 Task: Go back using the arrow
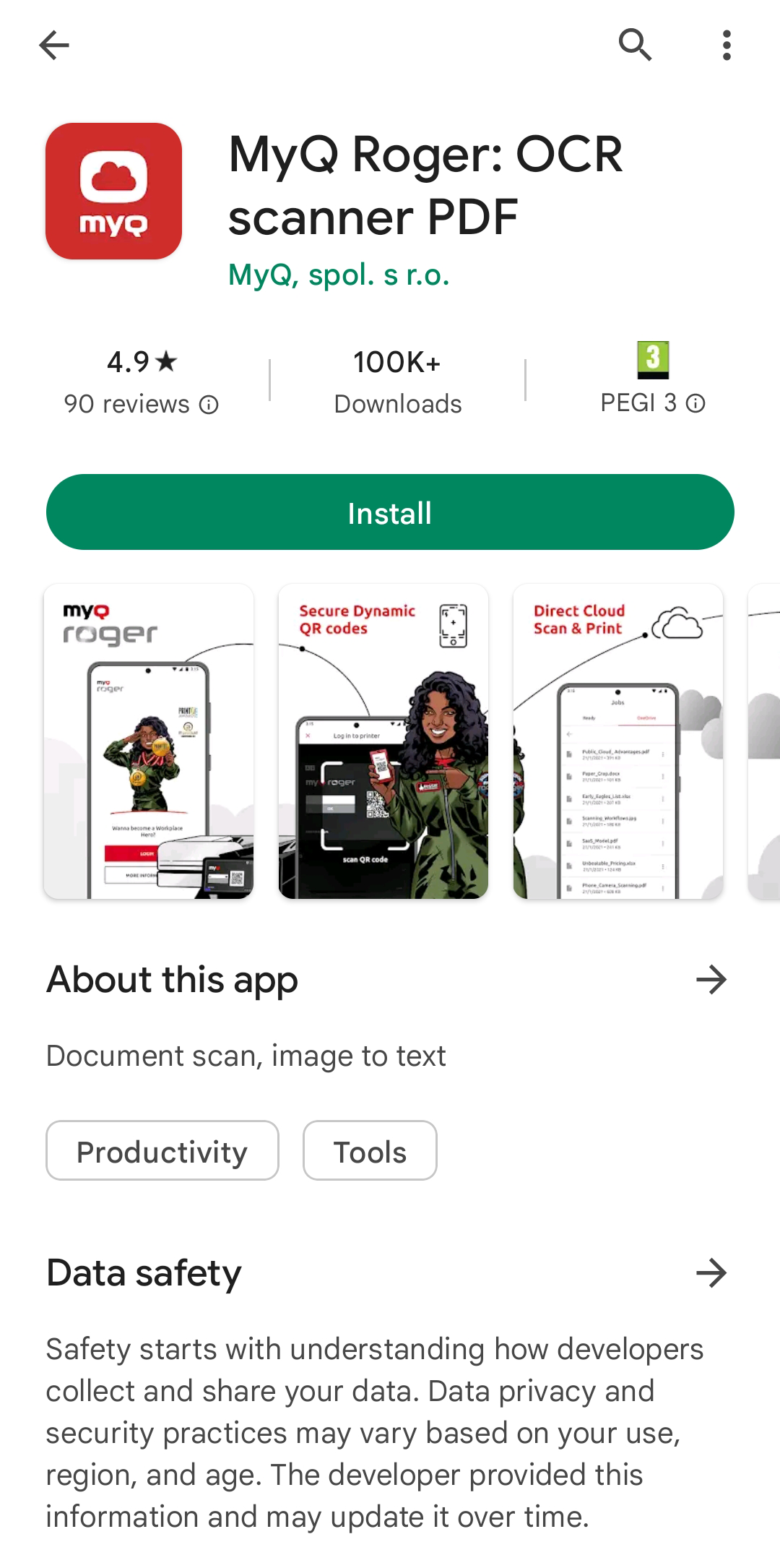pos(54,46)
